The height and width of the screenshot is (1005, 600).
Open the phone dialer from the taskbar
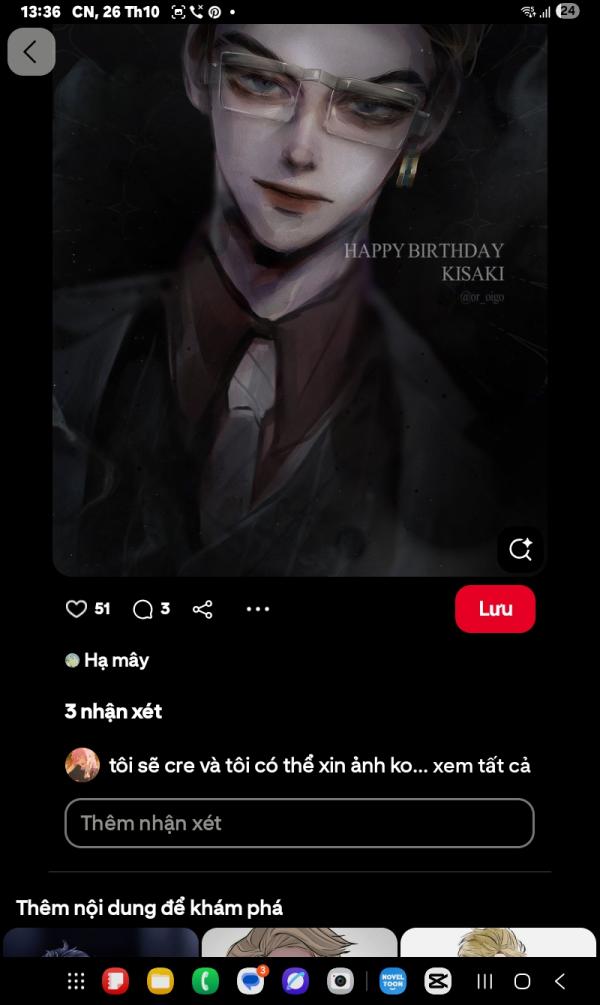[205, 981]
